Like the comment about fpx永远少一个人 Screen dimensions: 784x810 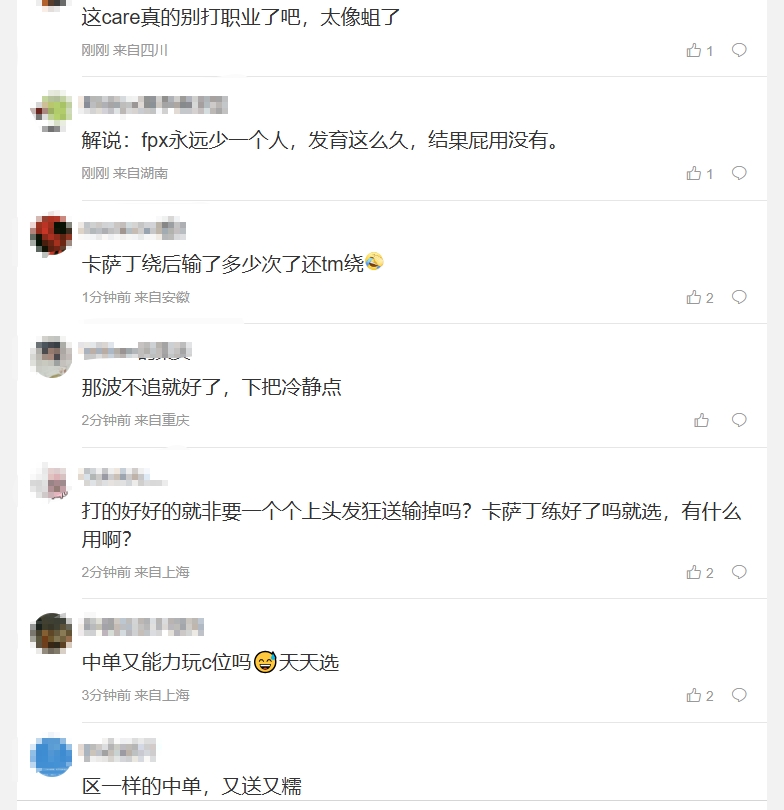point(694,173)
